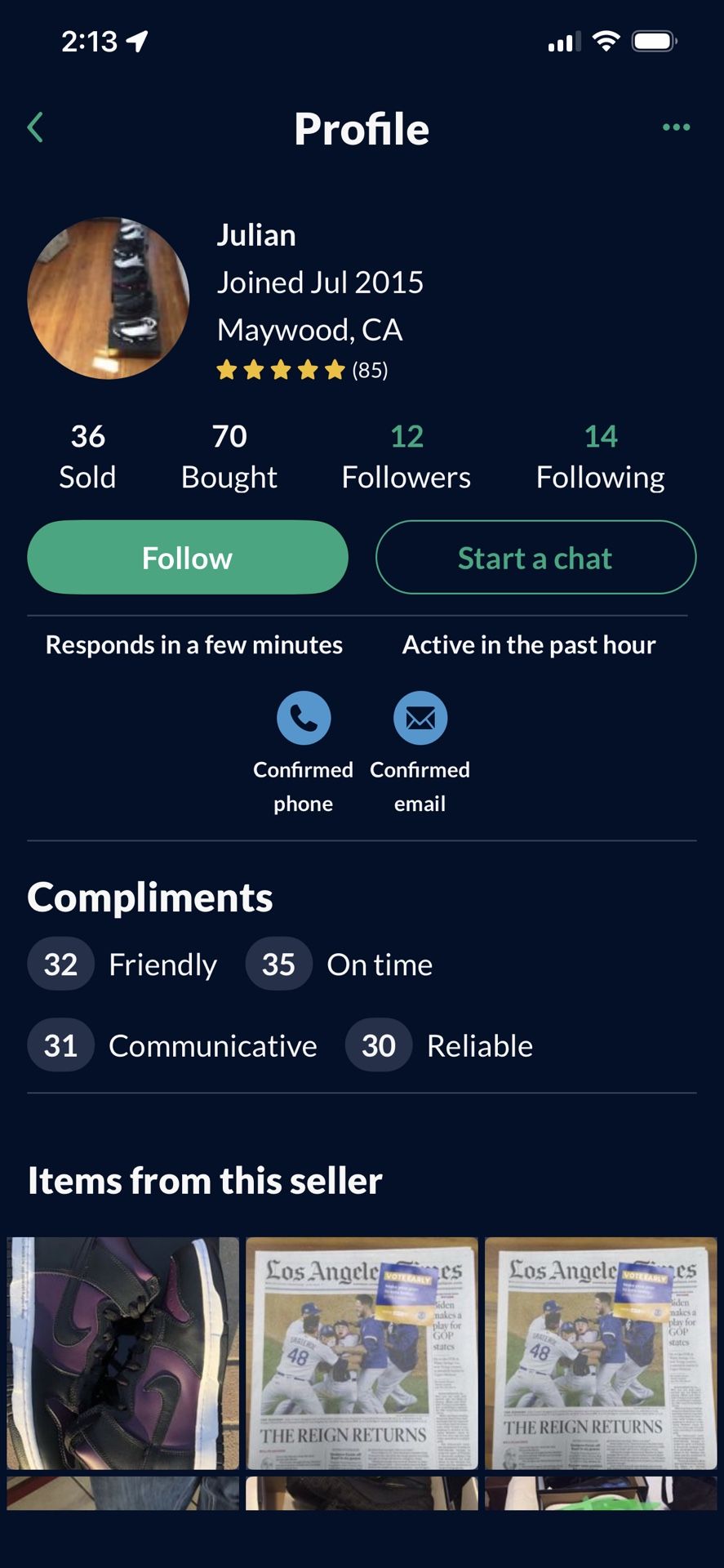View the 14 accounts Julian is following

pyautogui.click(x=600, y=457)
